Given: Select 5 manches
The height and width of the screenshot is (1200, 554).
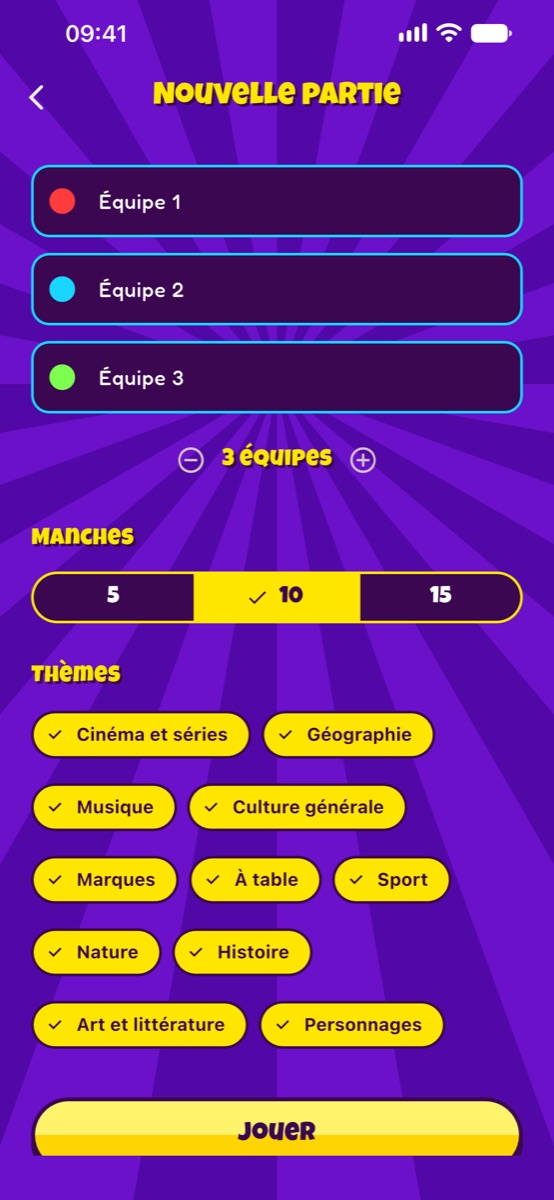Looking at the screenshot, I should 113,597.
